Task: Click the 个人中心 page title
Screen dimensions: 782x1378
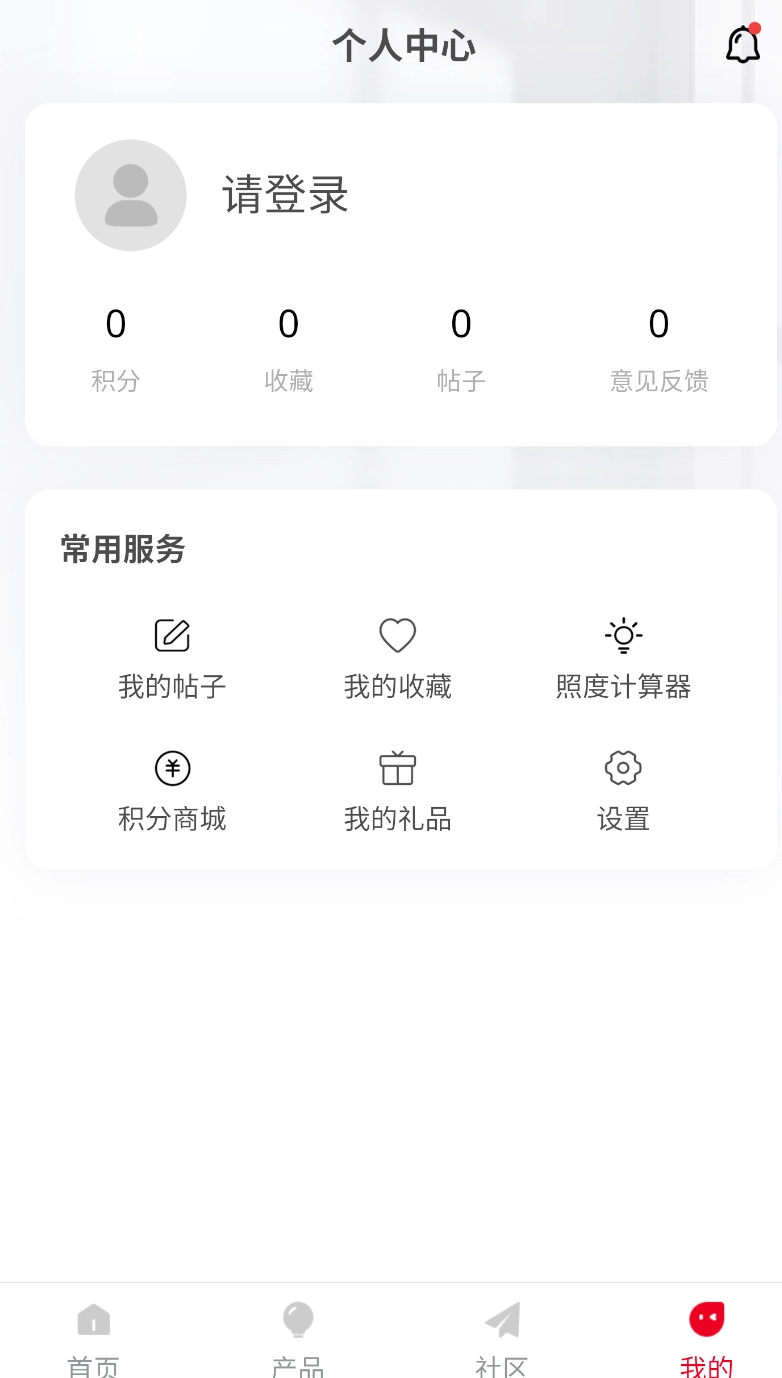Action: pyautogui.click(x=403, y=46)
